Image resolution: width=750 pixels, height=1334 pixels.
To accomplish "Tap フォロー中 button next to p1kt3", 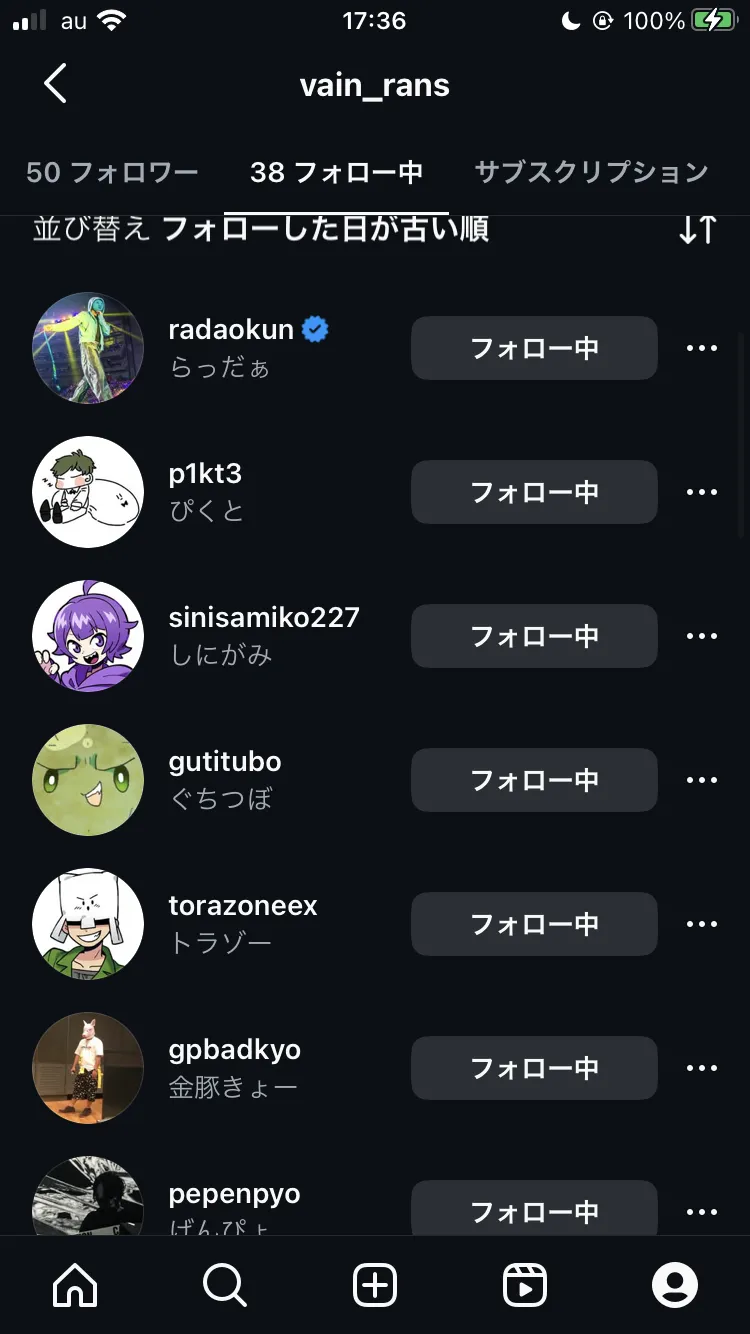I will 534,492.
